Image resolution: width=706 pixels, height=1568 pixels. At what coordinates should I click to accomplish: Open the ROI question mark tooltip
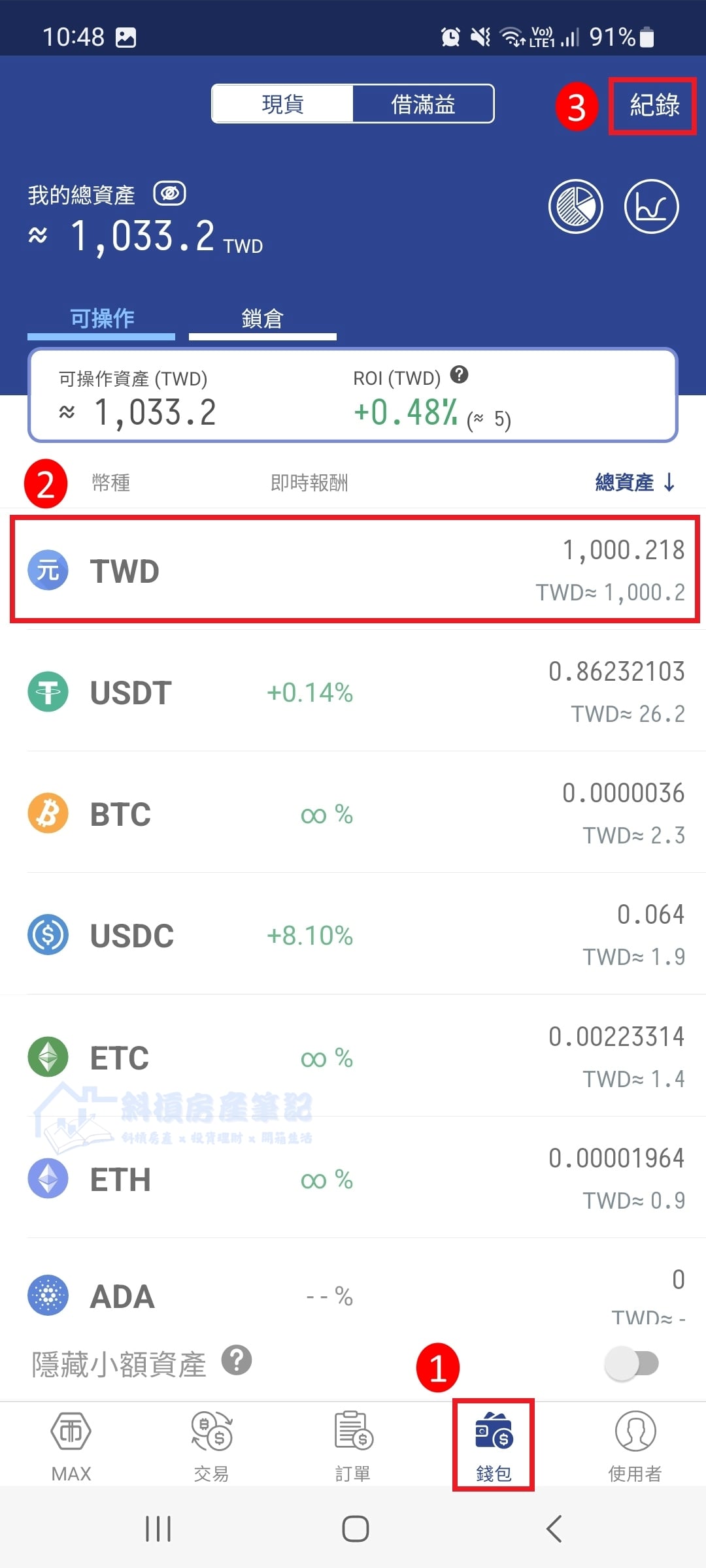click(461, 376)
